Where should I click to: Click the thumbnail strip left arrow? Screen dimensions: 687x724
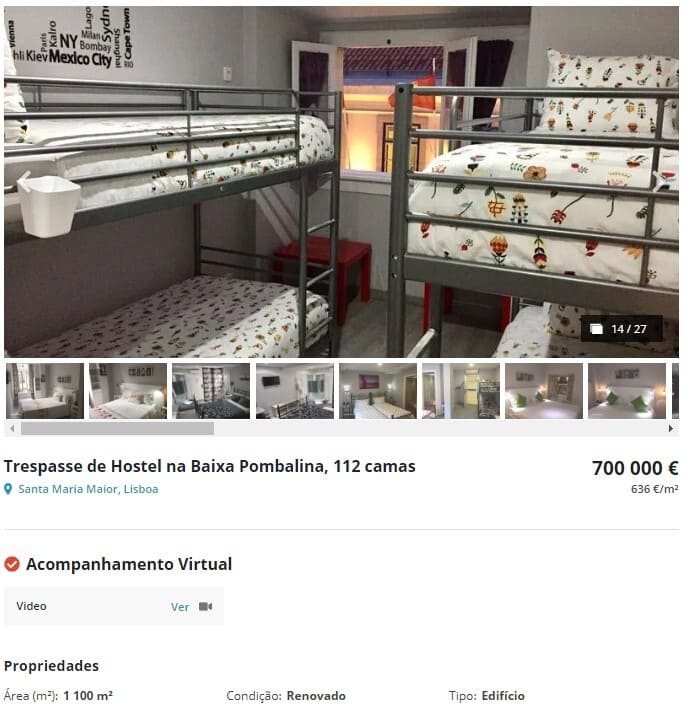click(x=11, y=428)
